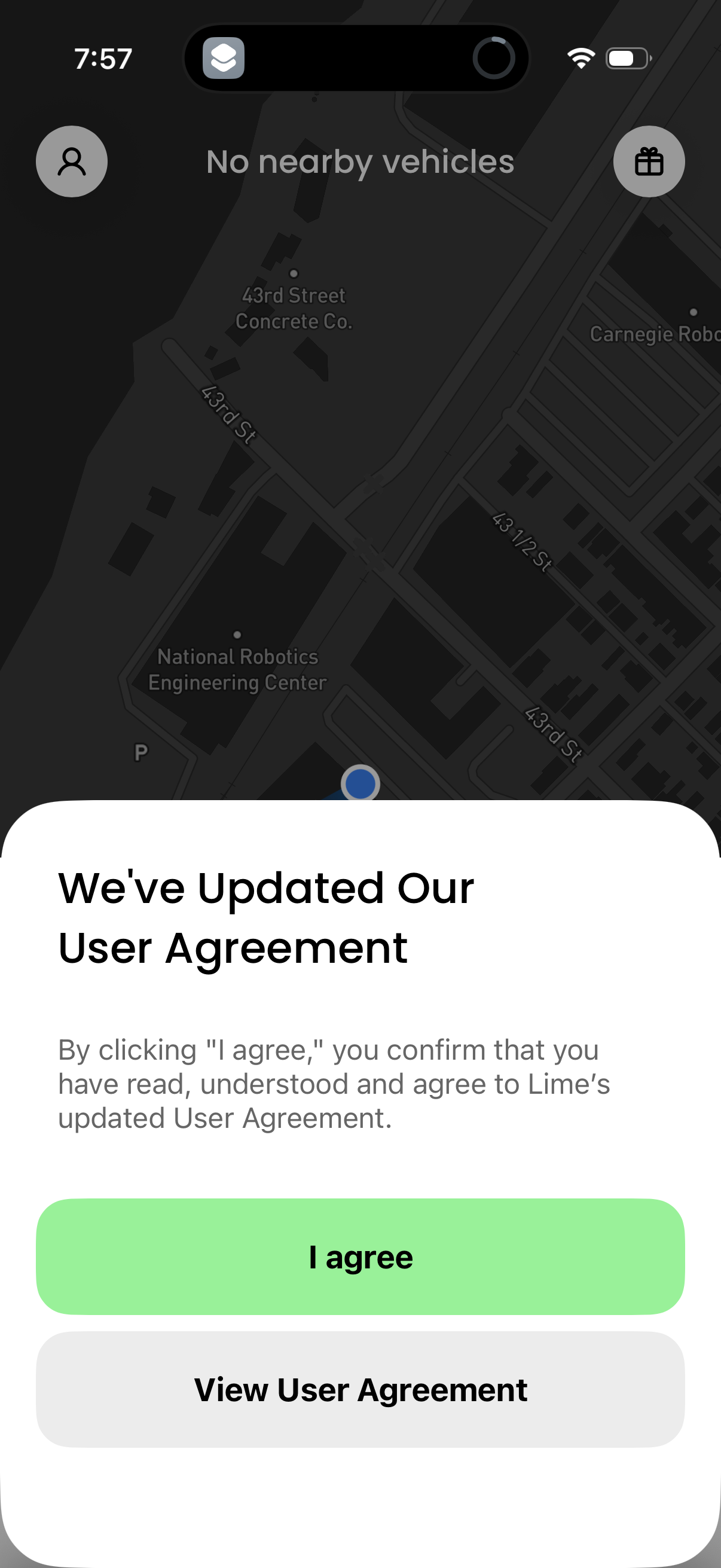Tap the 43rd Street Concrete Co. map label
Screen dimensions: 721x1568
(x=294, y=308)
